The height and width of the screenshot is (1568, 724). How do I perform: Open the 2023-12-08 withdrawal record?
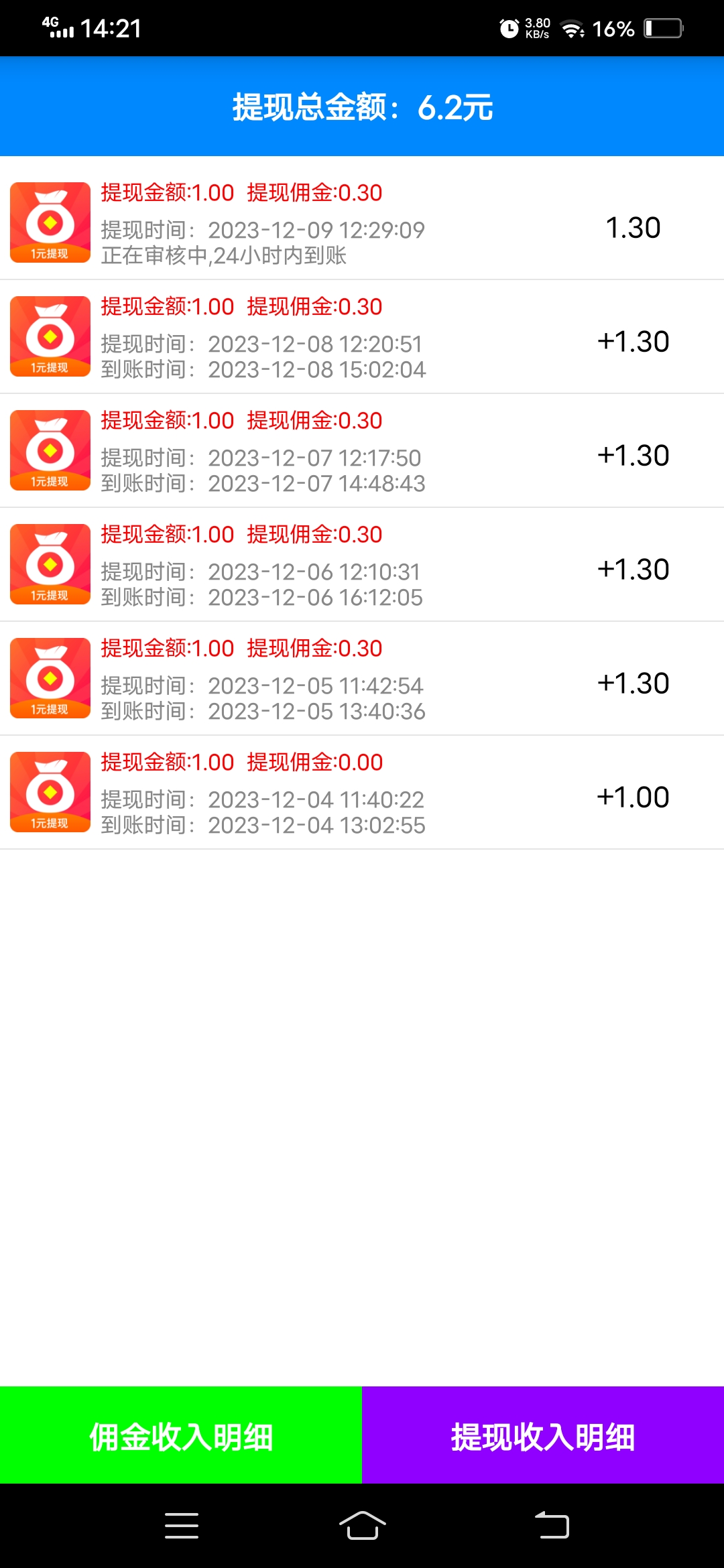tap(362, 337)
